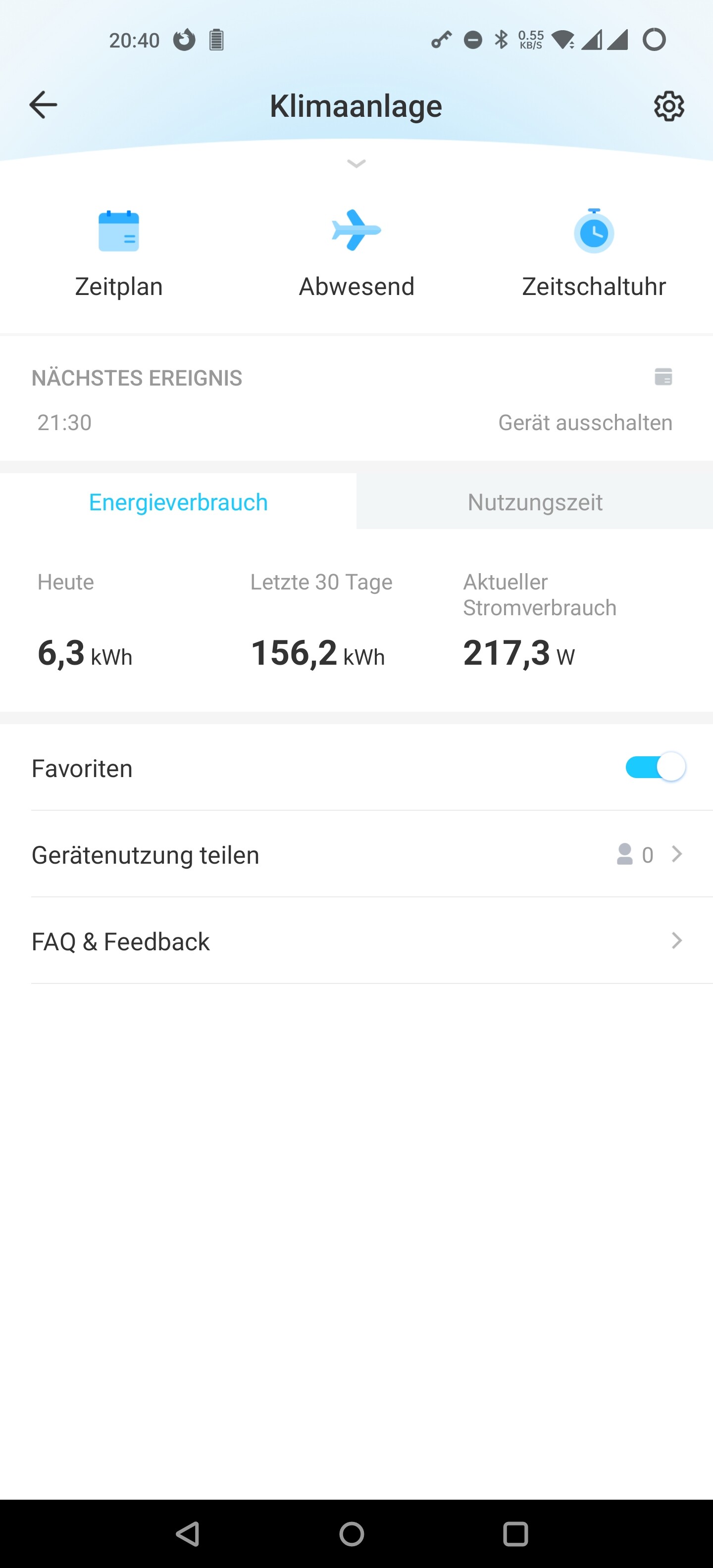Viewport: 713px width, 1568px height.
Task: Switch to the Nutzungszeit tab
Action: point(535,501)
